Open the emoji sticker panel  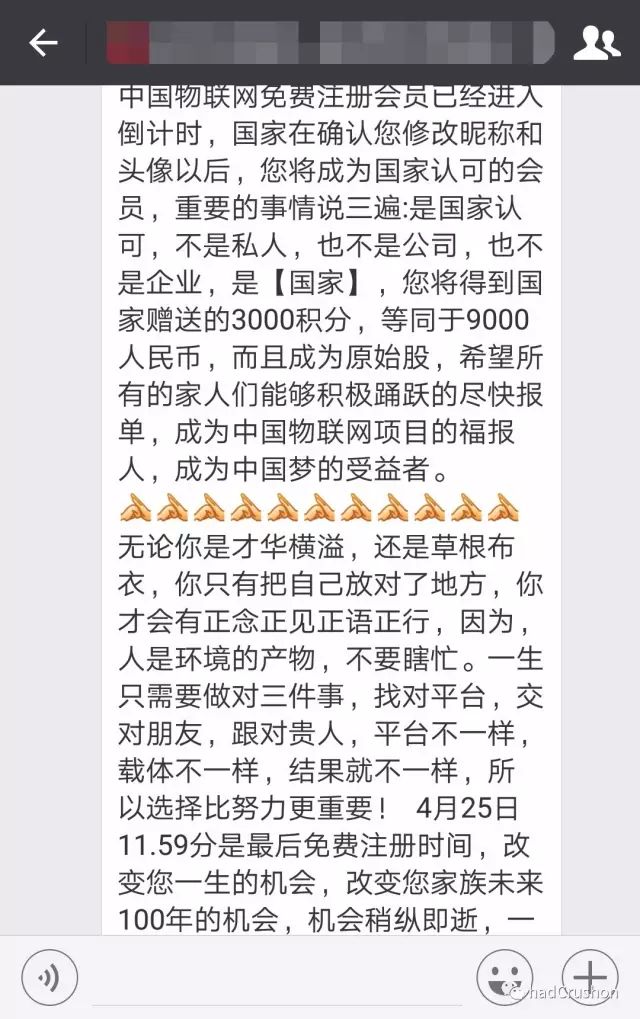pos(504,976)
